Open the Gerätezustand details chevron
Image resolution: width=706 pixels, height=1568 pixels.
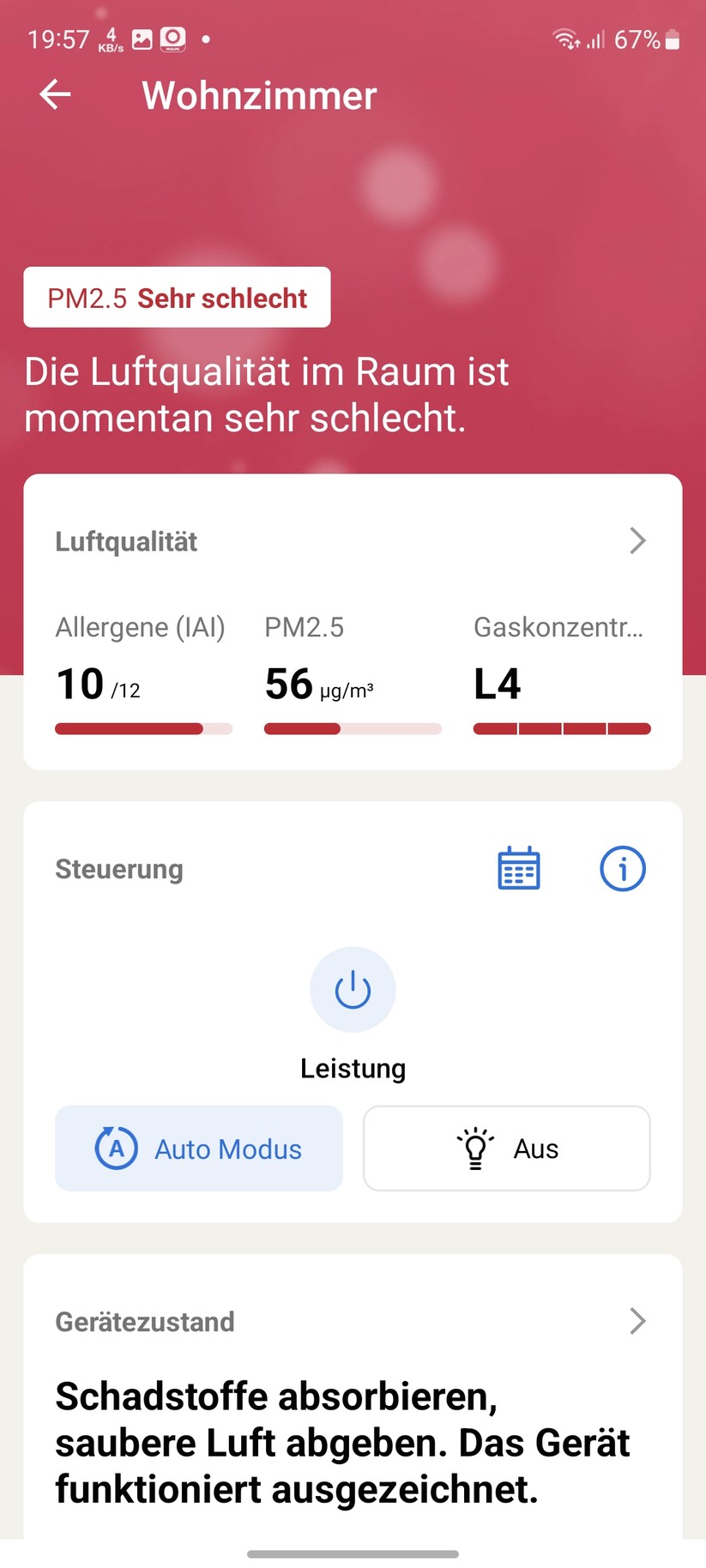[637, 1321]
